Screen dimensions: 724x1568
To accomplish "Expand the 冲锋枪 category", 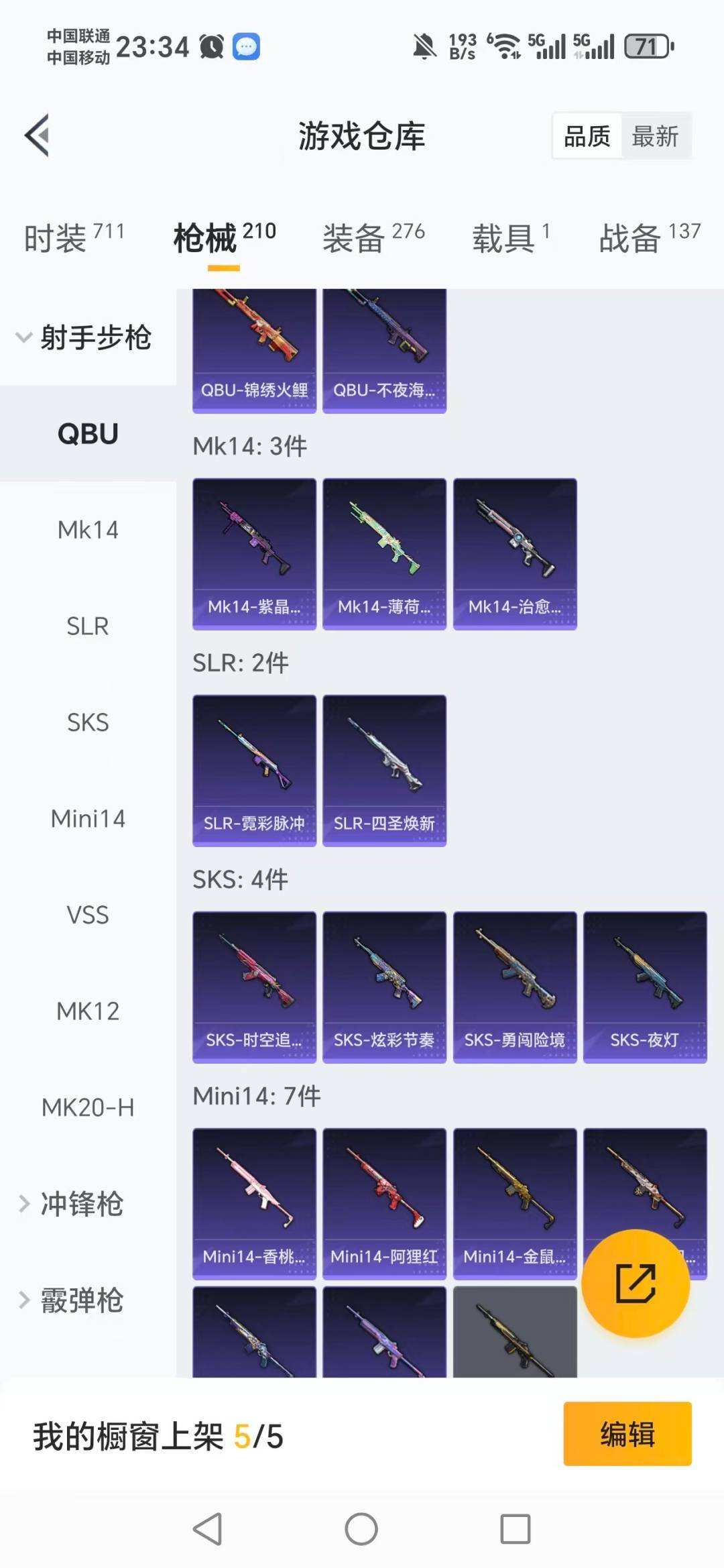I will coord(80,1204).
